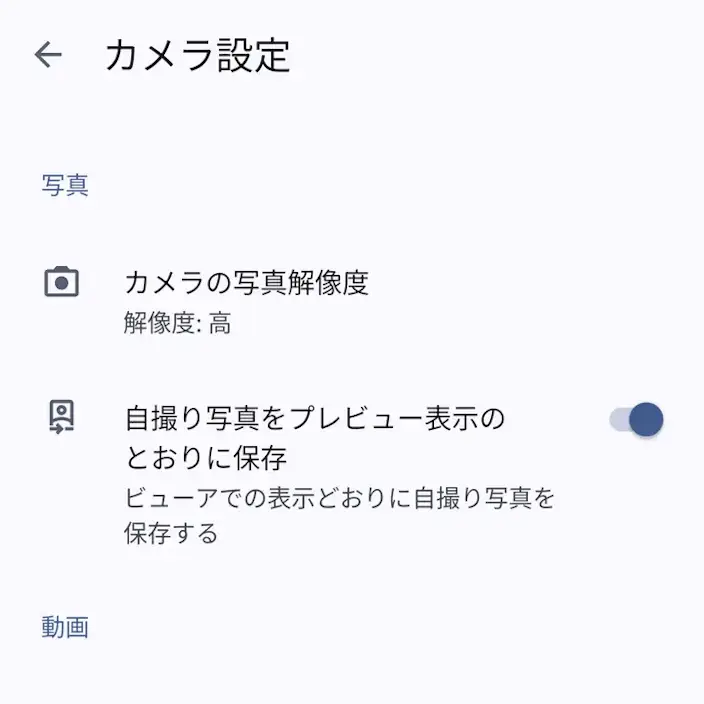This screenshot has height=704, width=704.
Task: Go back from カメラ設定 screen
Action: [x=48, y=55]
